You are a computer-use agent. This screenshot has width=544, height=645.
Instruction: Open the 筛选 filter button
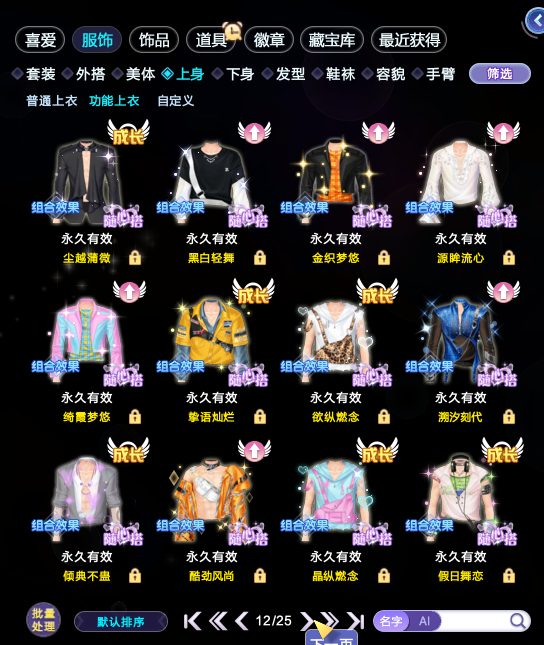coord(500,74)
